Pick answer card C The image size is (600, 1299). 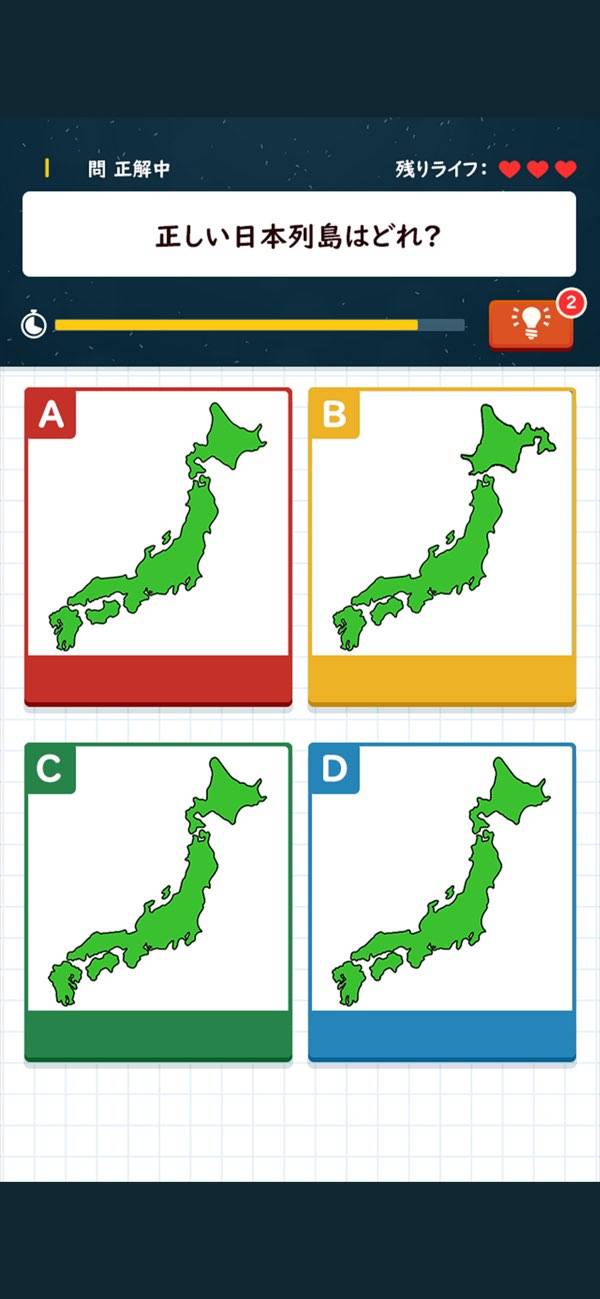(x=158, y=900)
